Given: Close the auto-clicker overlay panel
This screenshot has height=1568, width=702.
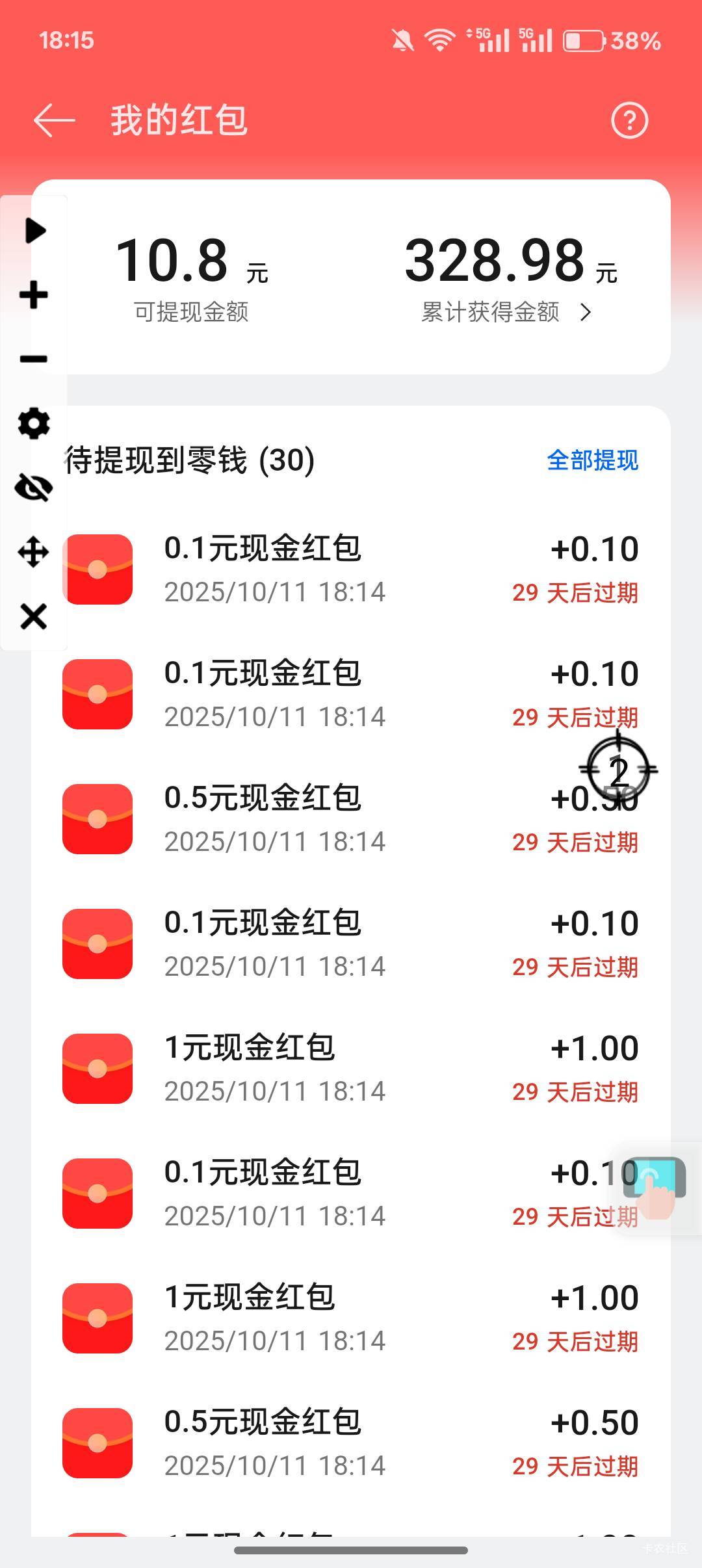Looking at the screenshot, I should pos(34,616).
